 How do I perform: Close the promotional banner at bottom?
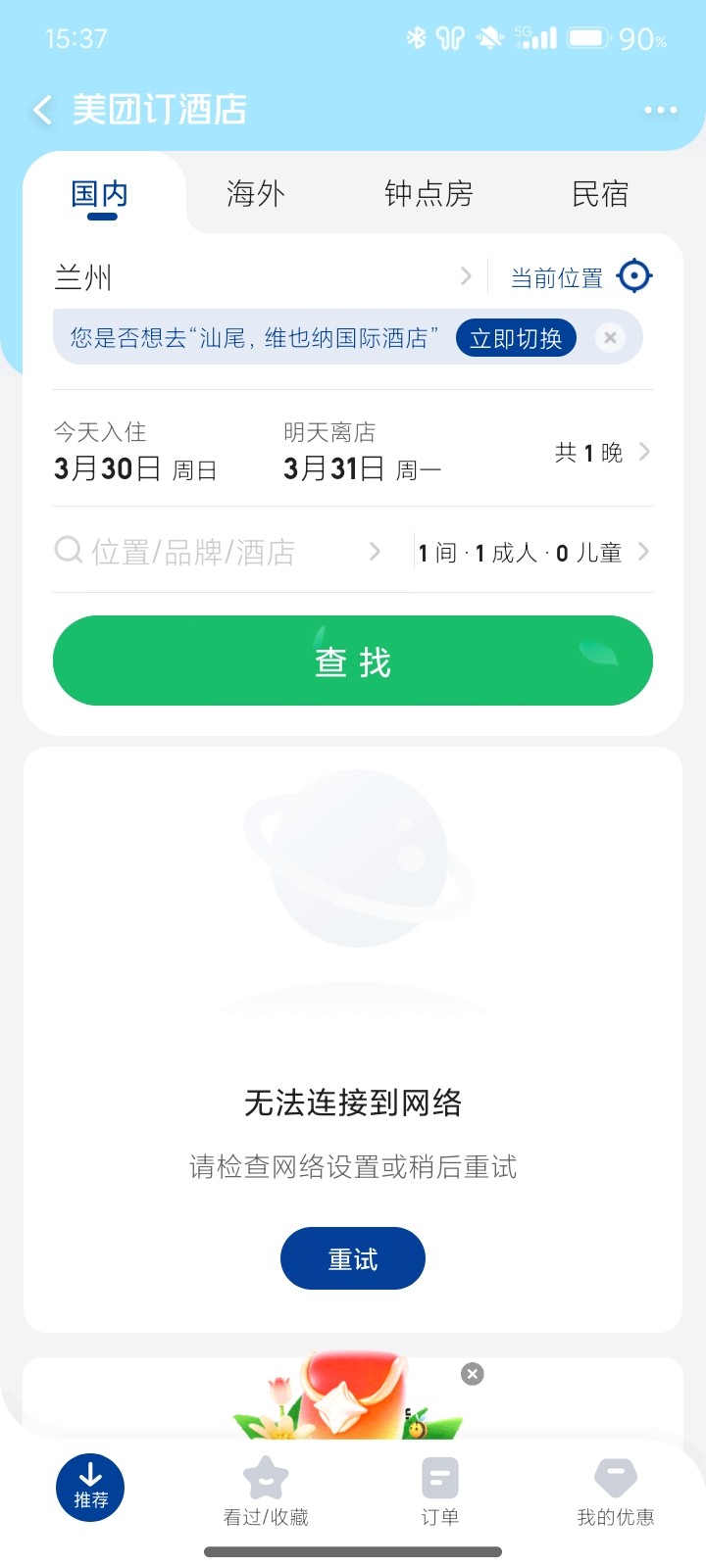473,1374
